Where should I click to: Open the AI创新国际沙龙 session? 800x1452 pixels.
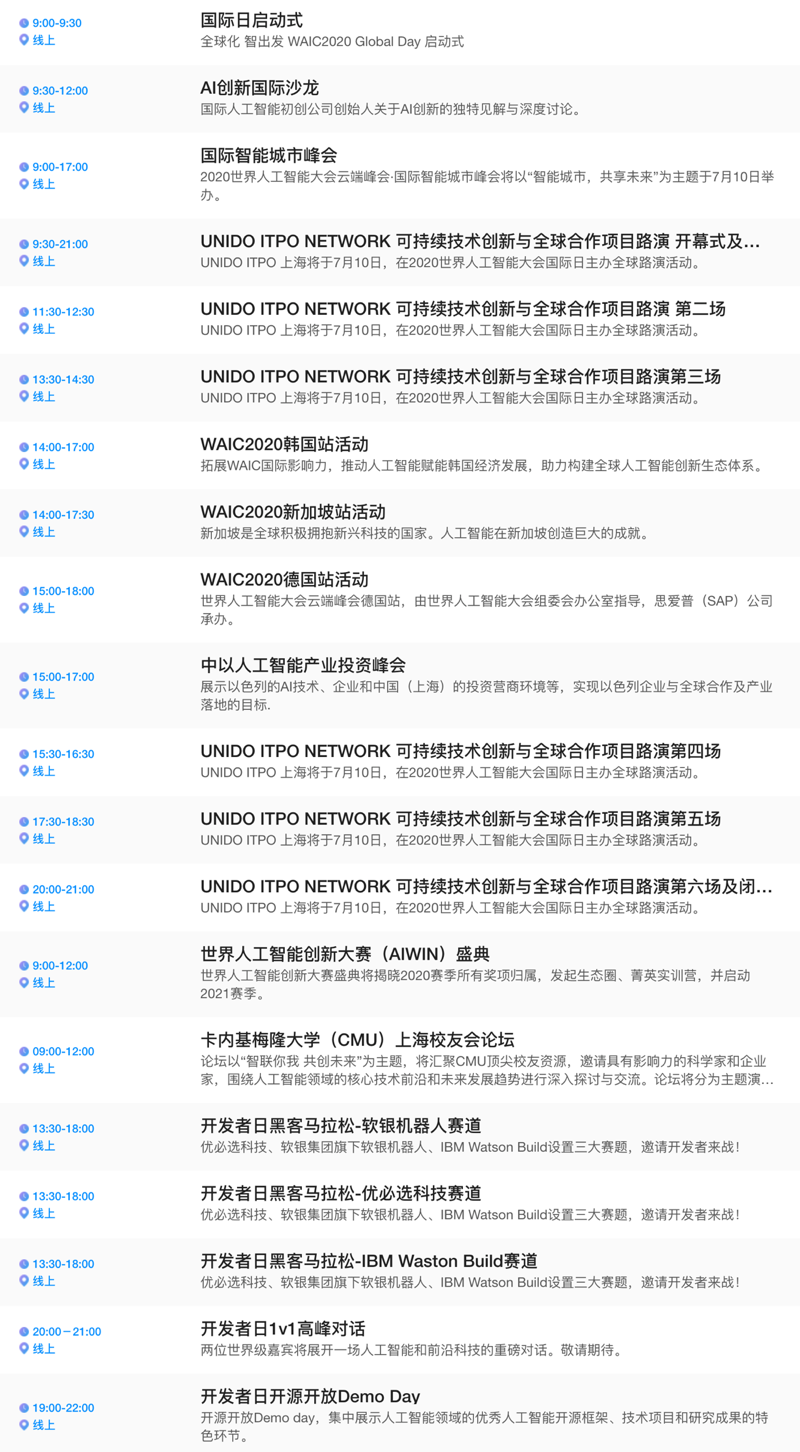click(x=260, y=88)
